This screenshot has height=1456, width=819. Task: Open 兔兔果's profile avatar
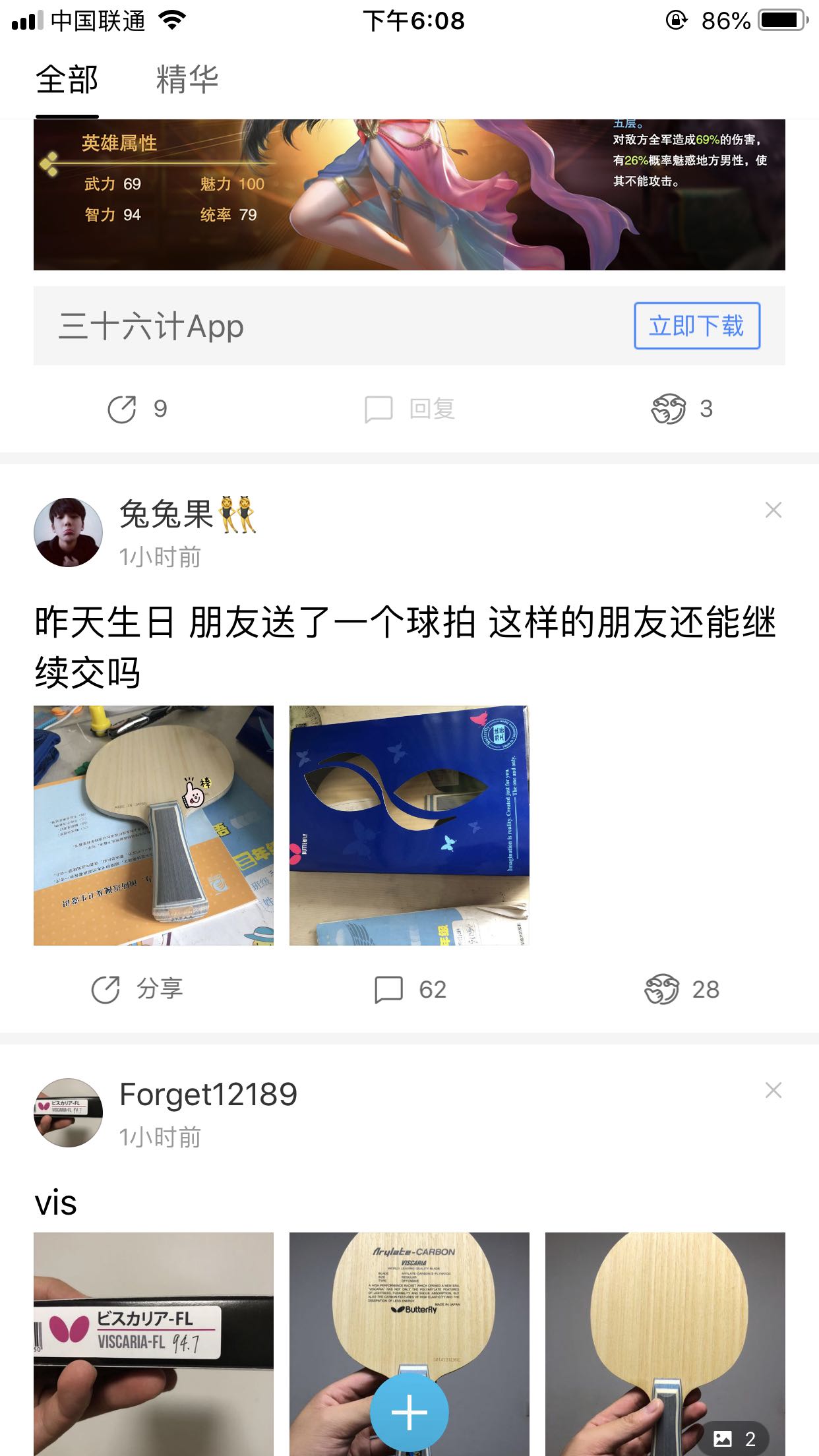pyautogui.click(x=68, y=532)
